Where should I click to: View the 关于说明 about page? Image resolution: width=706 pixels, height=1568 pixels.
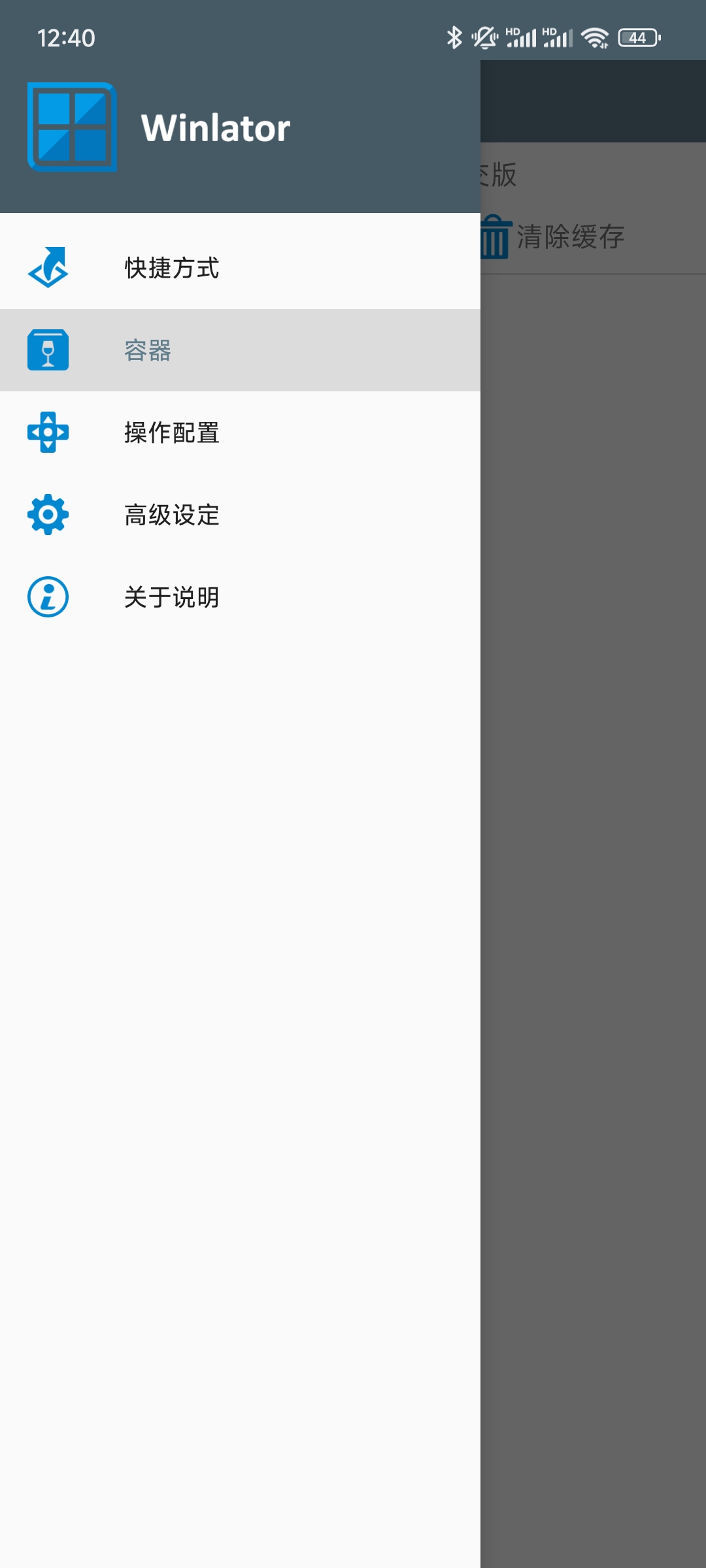click(171, 597)
